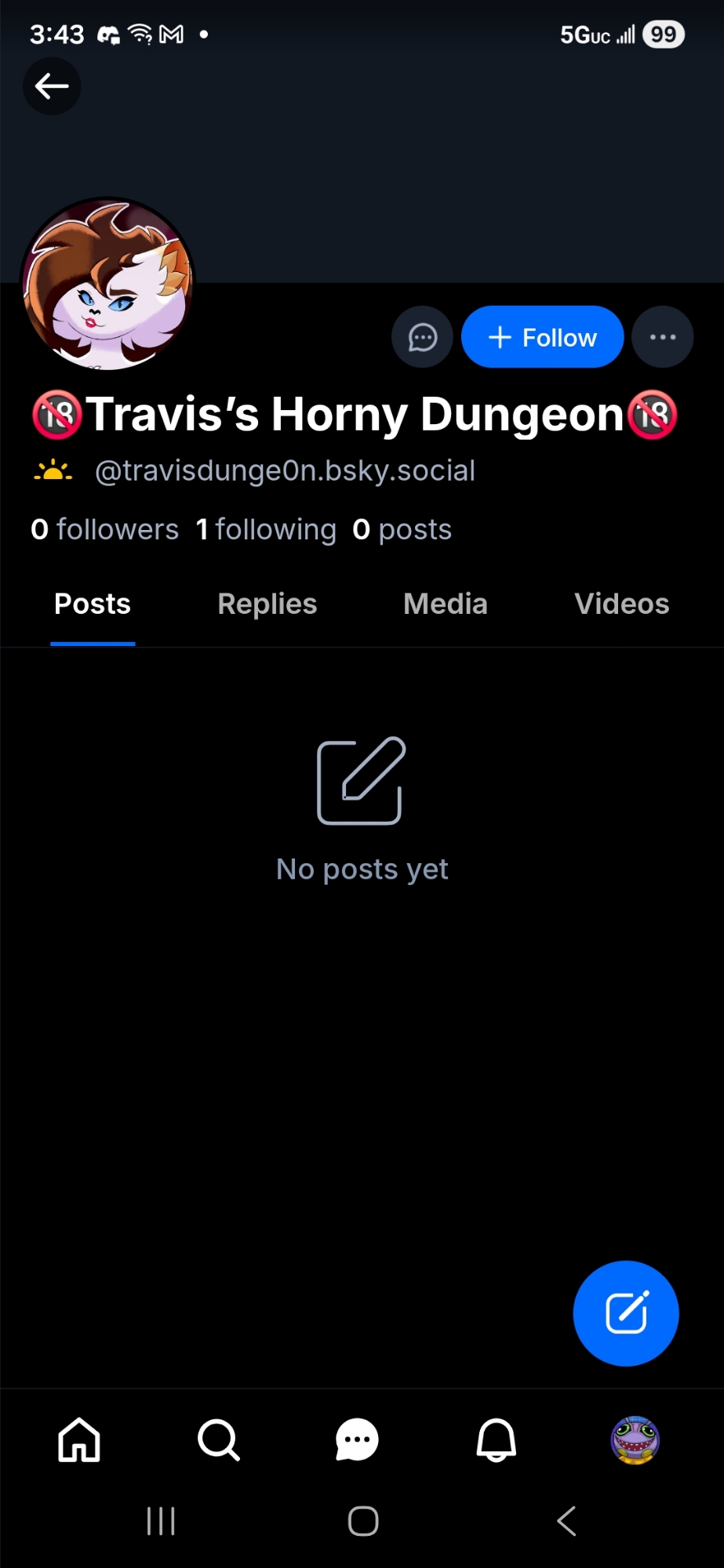View the profile avatar picture
The image size is (724, 1568).
coord(107,284)
